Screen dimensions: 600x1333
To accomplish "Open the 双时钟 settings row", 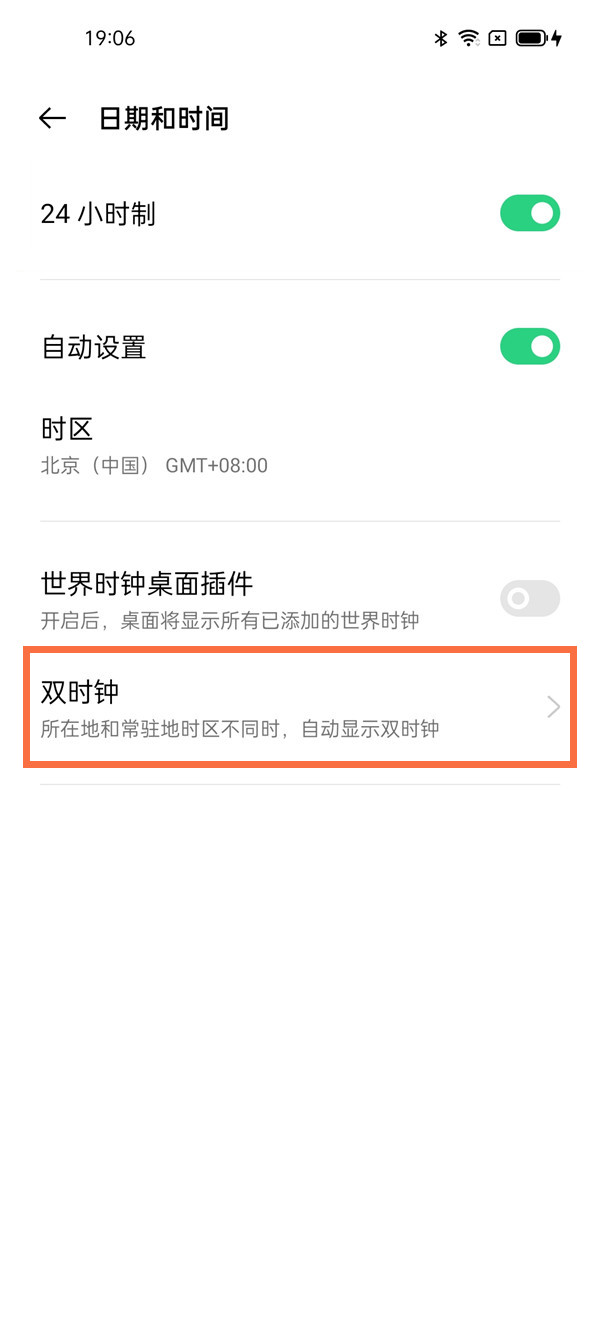I will (300, 708).
